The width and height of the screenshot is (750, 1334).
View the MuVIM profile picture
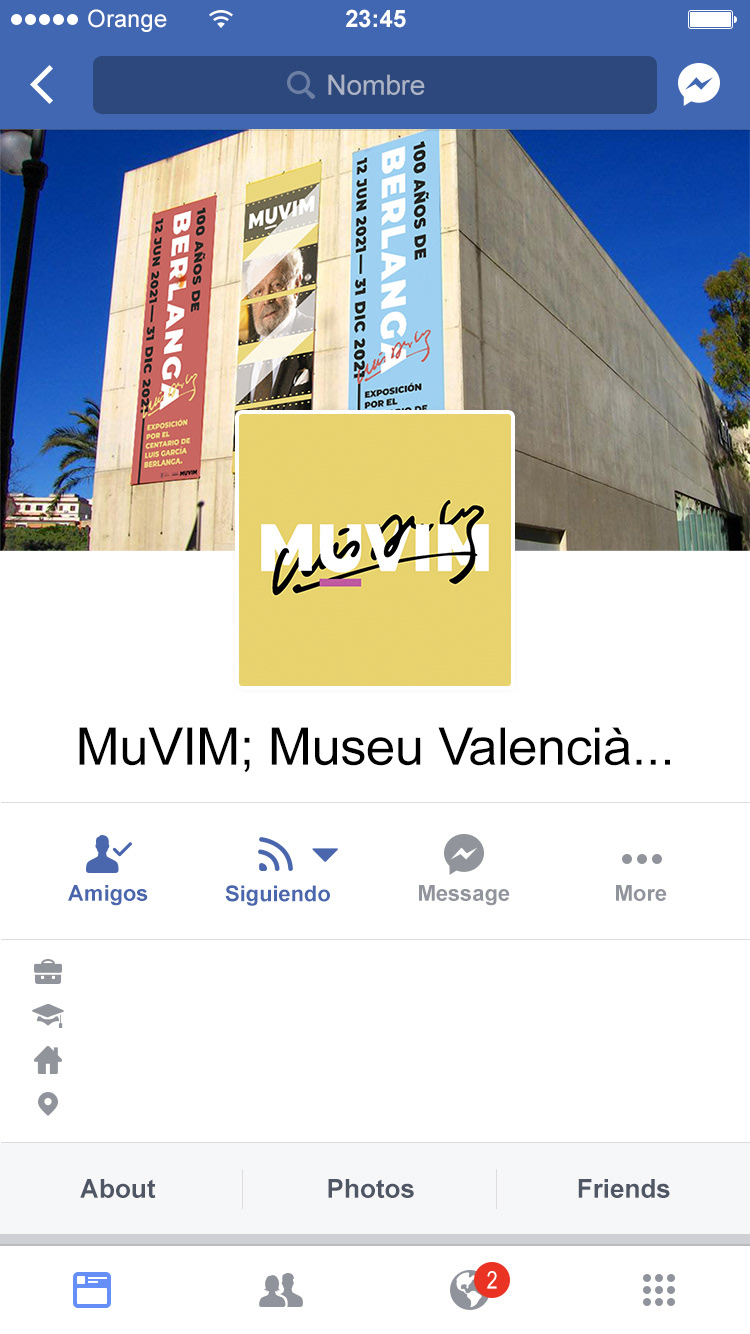[x=375, y=549]
